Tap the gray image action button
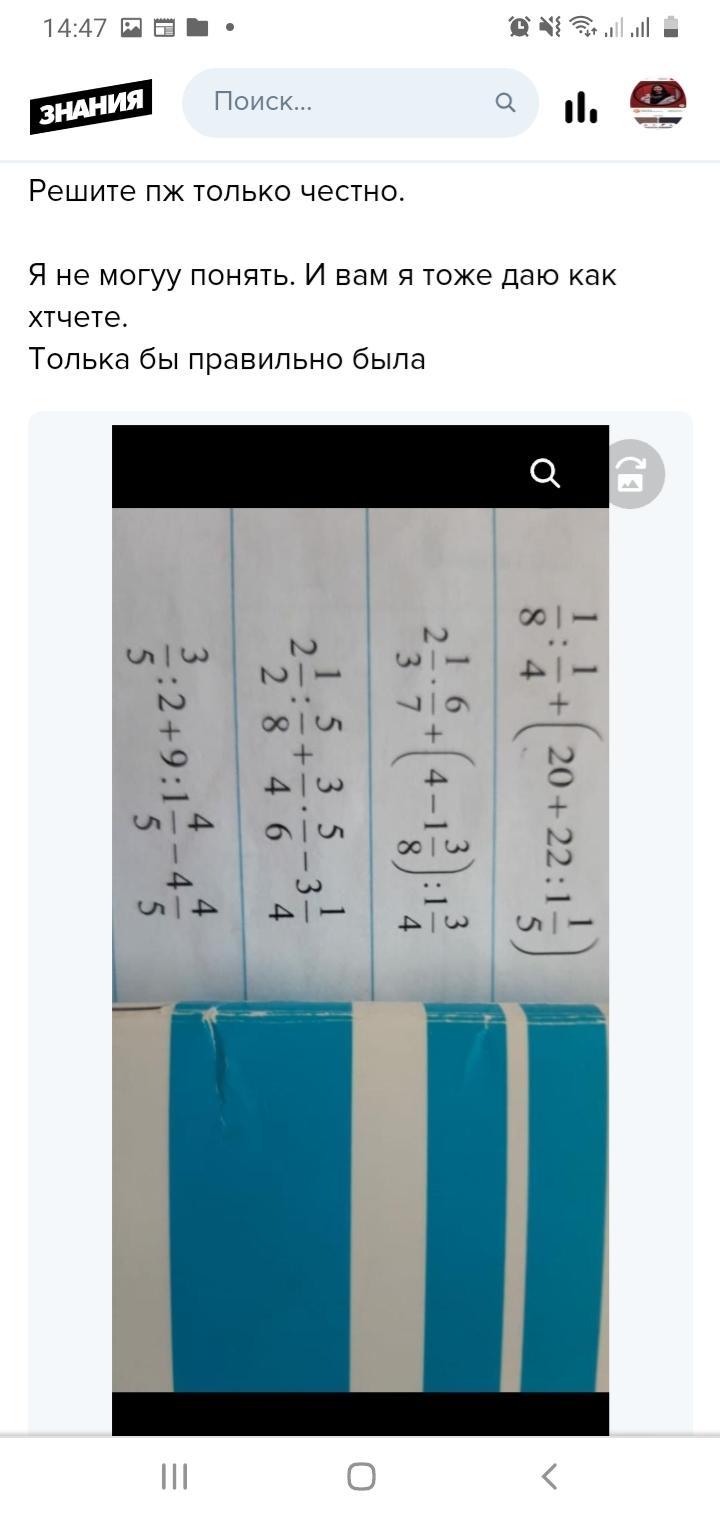Screen dimensions: 720x1520 point(632,474)
